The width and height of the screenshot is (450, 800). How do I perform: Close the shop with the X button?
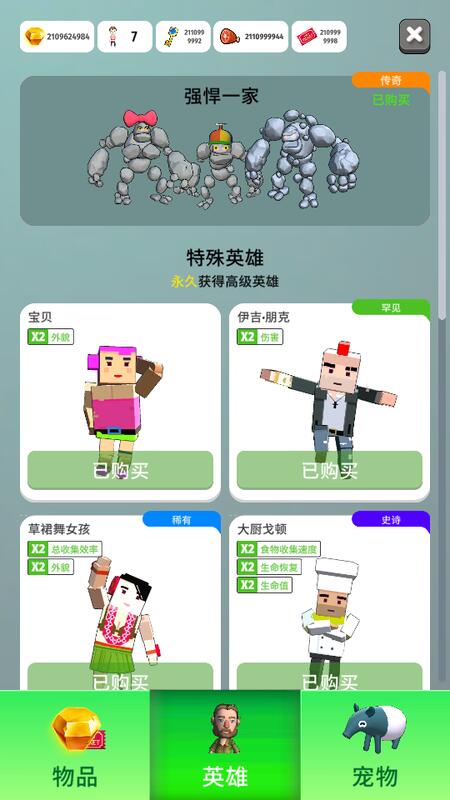click(x=414, y=36)
